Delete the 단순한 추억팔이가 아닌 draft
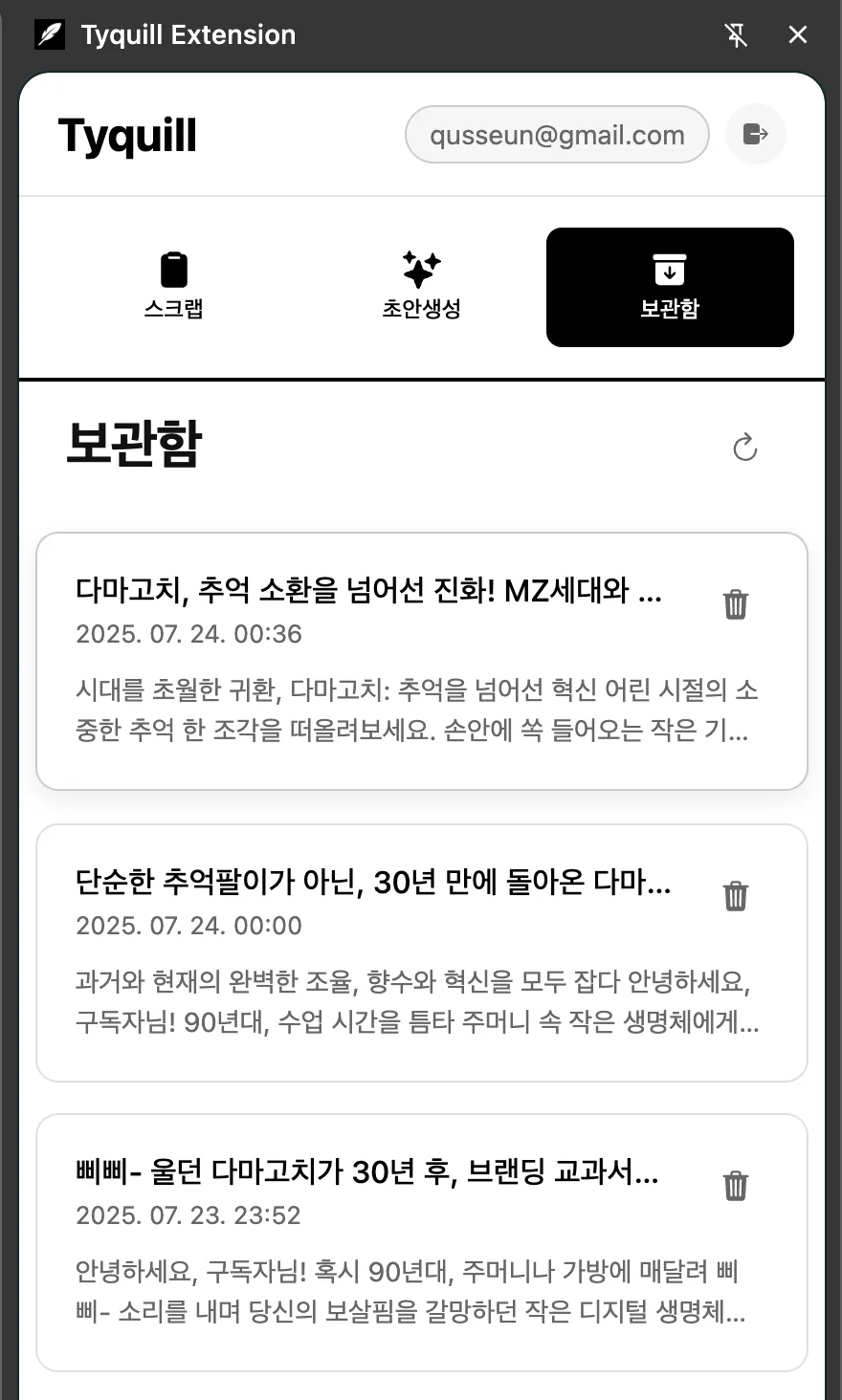Viewport: 842px width, 1400px height. click(x=735, y=896)
